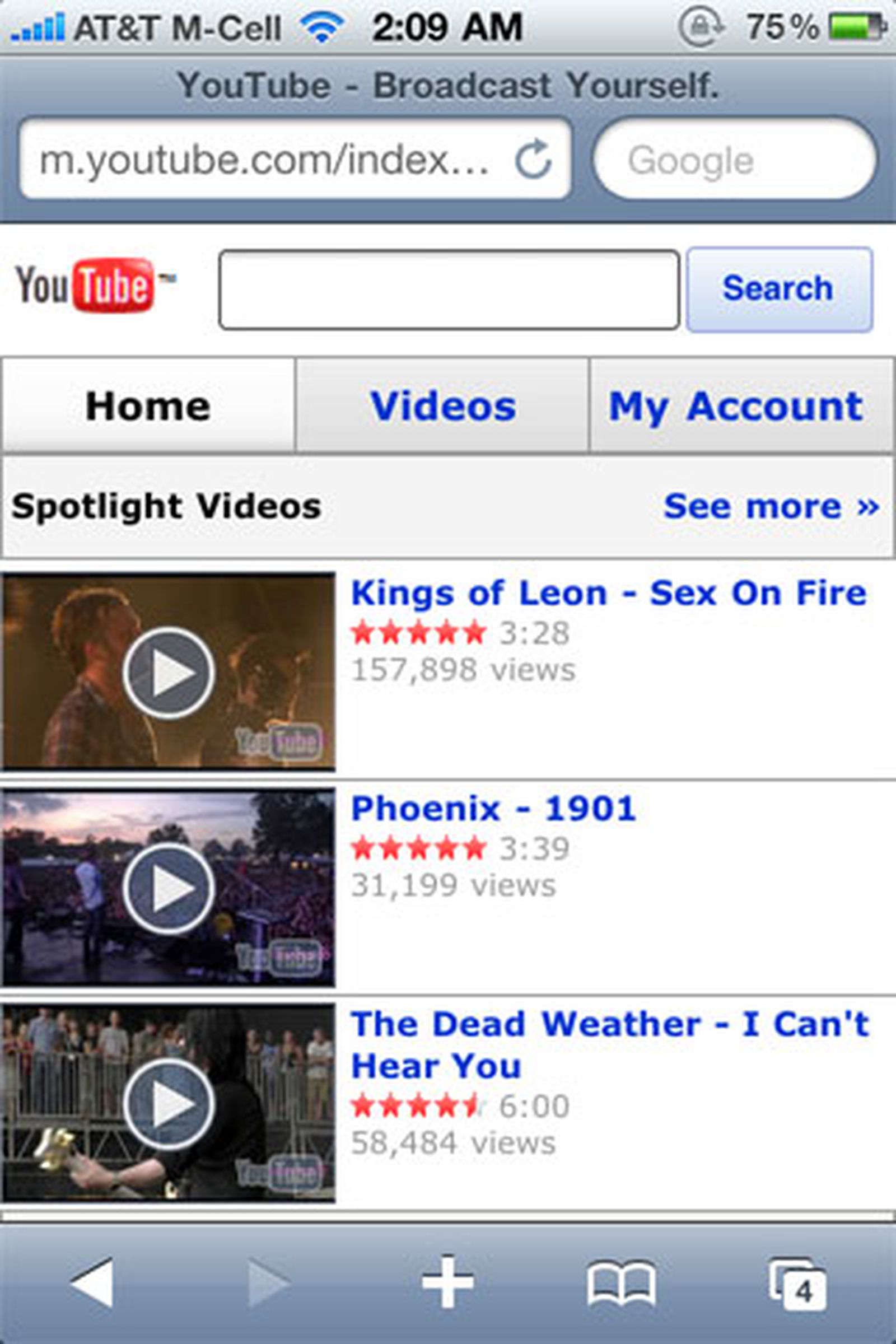
Task: Select the Home tab
Action: (147, 405)
